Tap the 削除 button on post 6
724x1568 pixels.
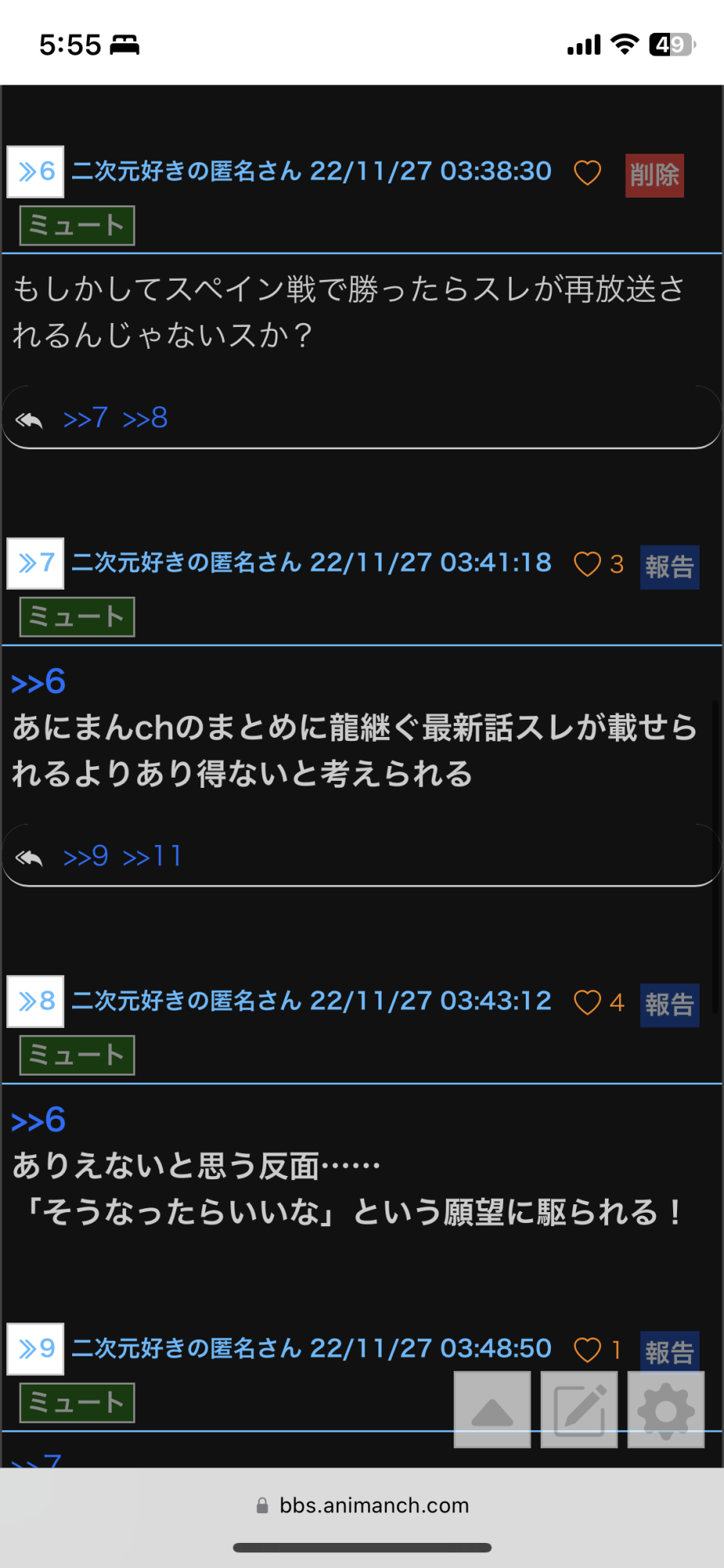coord(654,175)
